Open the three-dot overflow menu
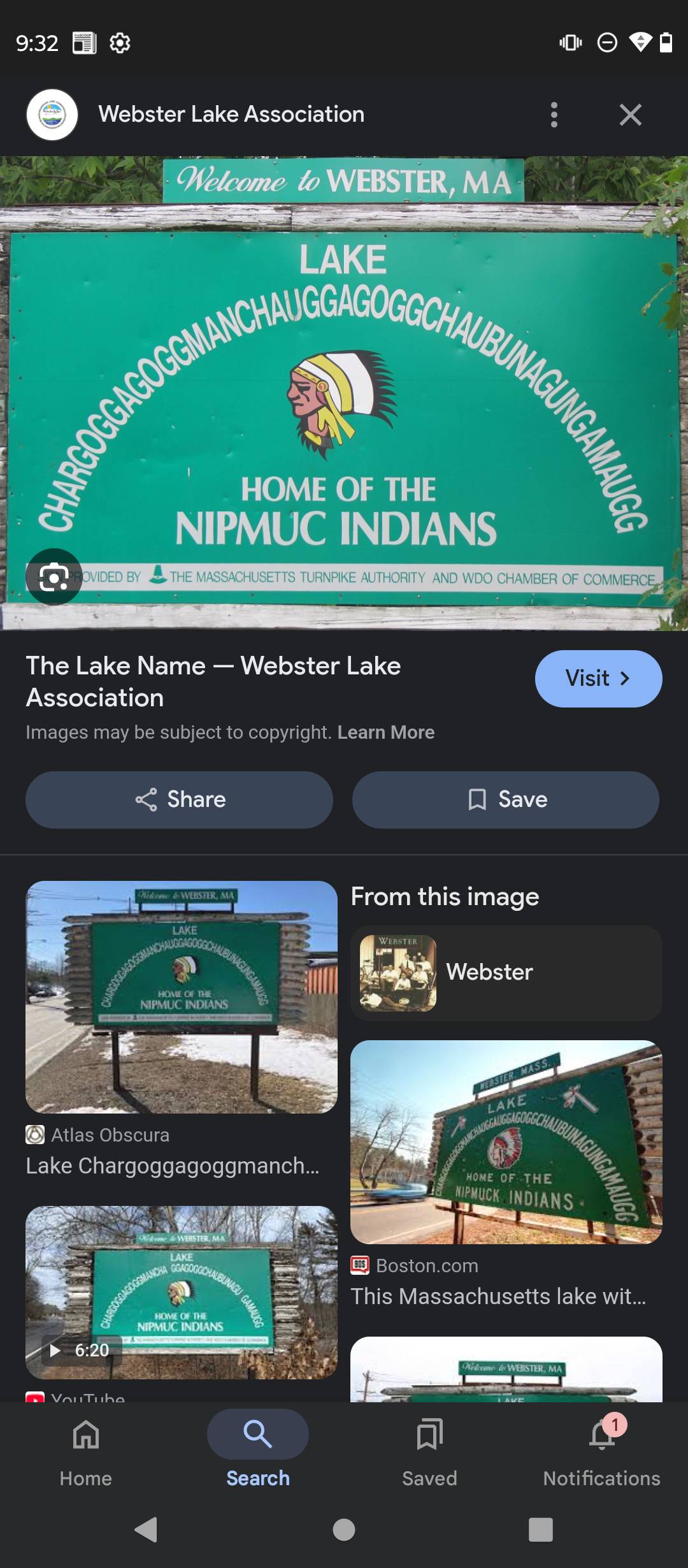Screen dimensions: 688x1568 coord(554,115)
